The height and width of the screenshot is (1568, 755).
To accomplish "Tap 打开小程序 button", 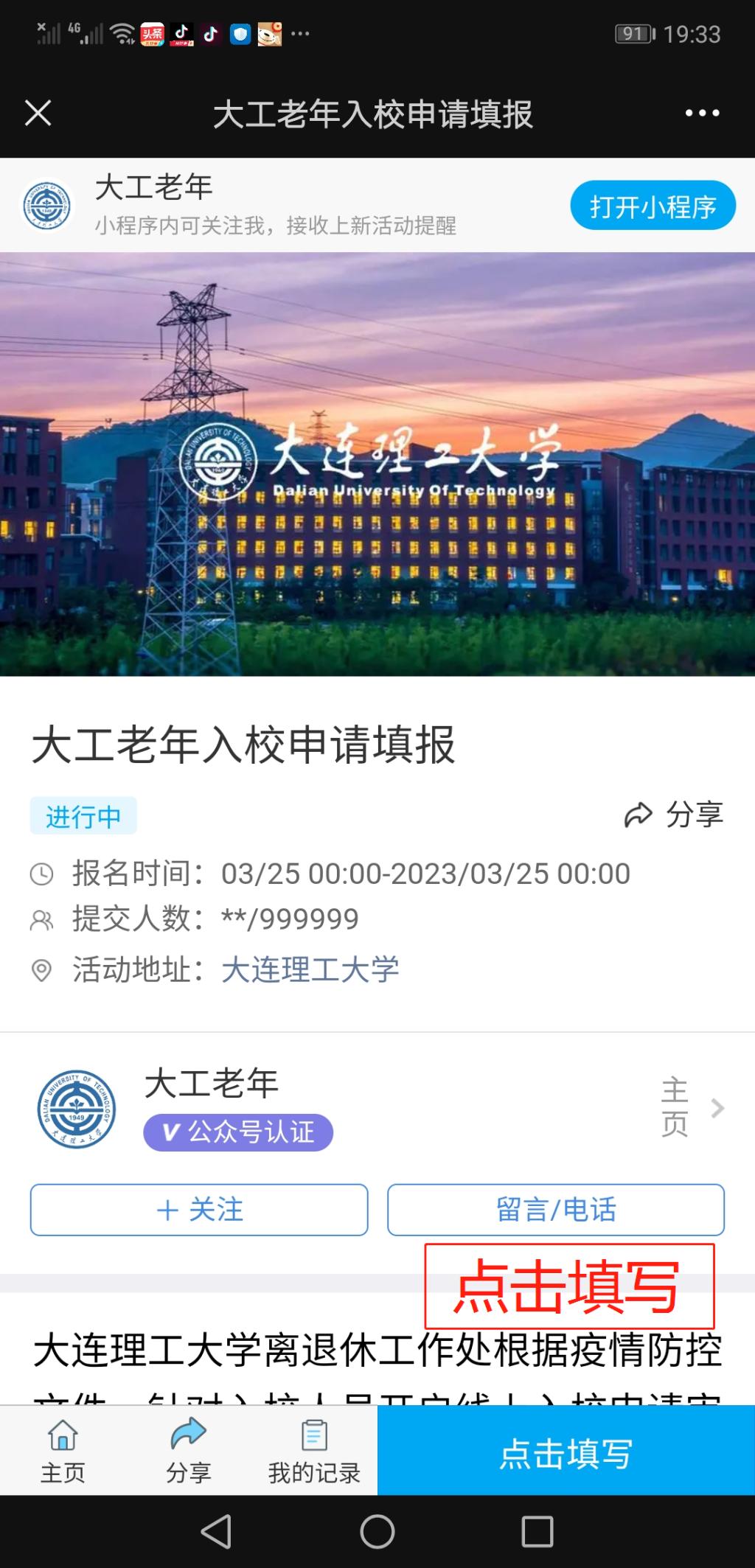I will click(653, 206).
